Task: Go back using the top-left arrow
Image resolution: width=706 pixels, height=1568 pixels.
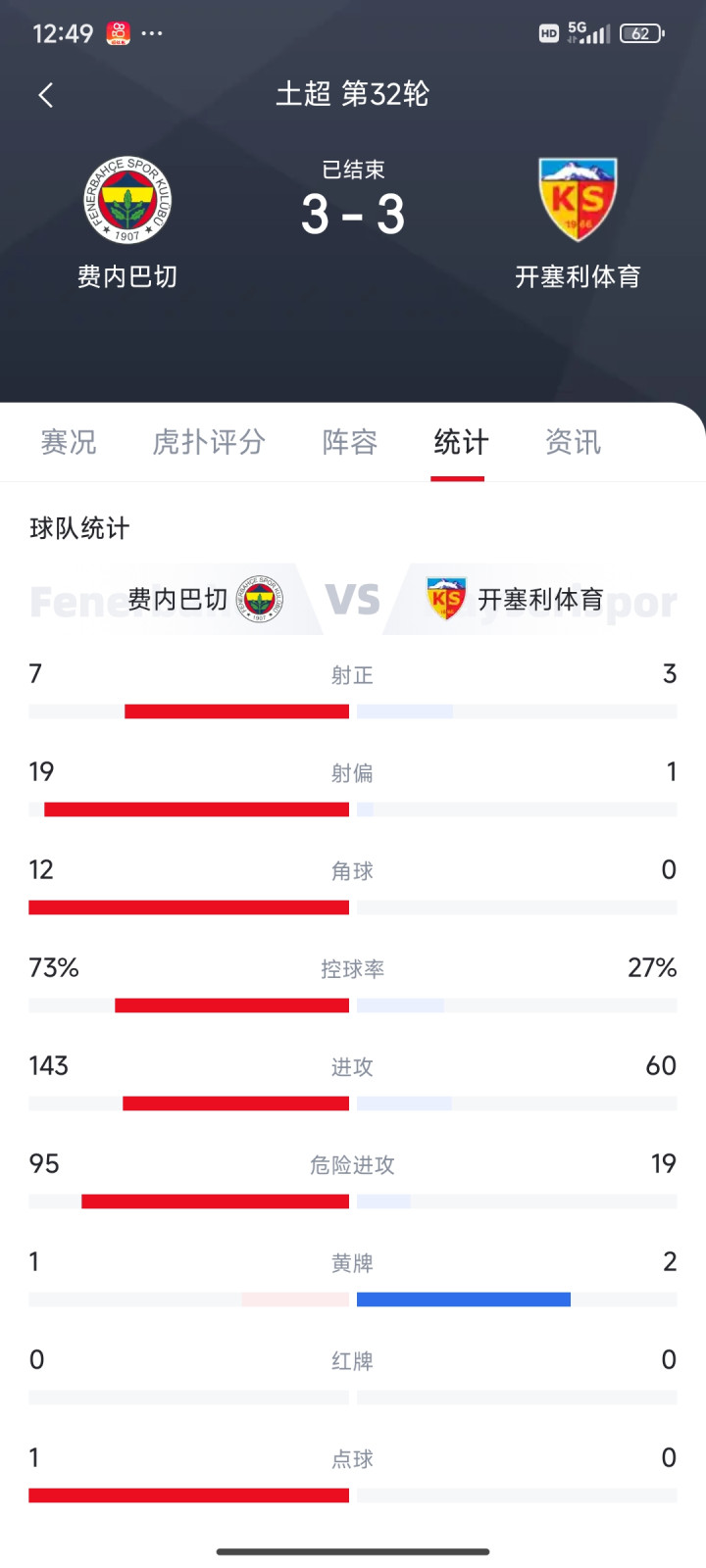Action: (45, 95)
